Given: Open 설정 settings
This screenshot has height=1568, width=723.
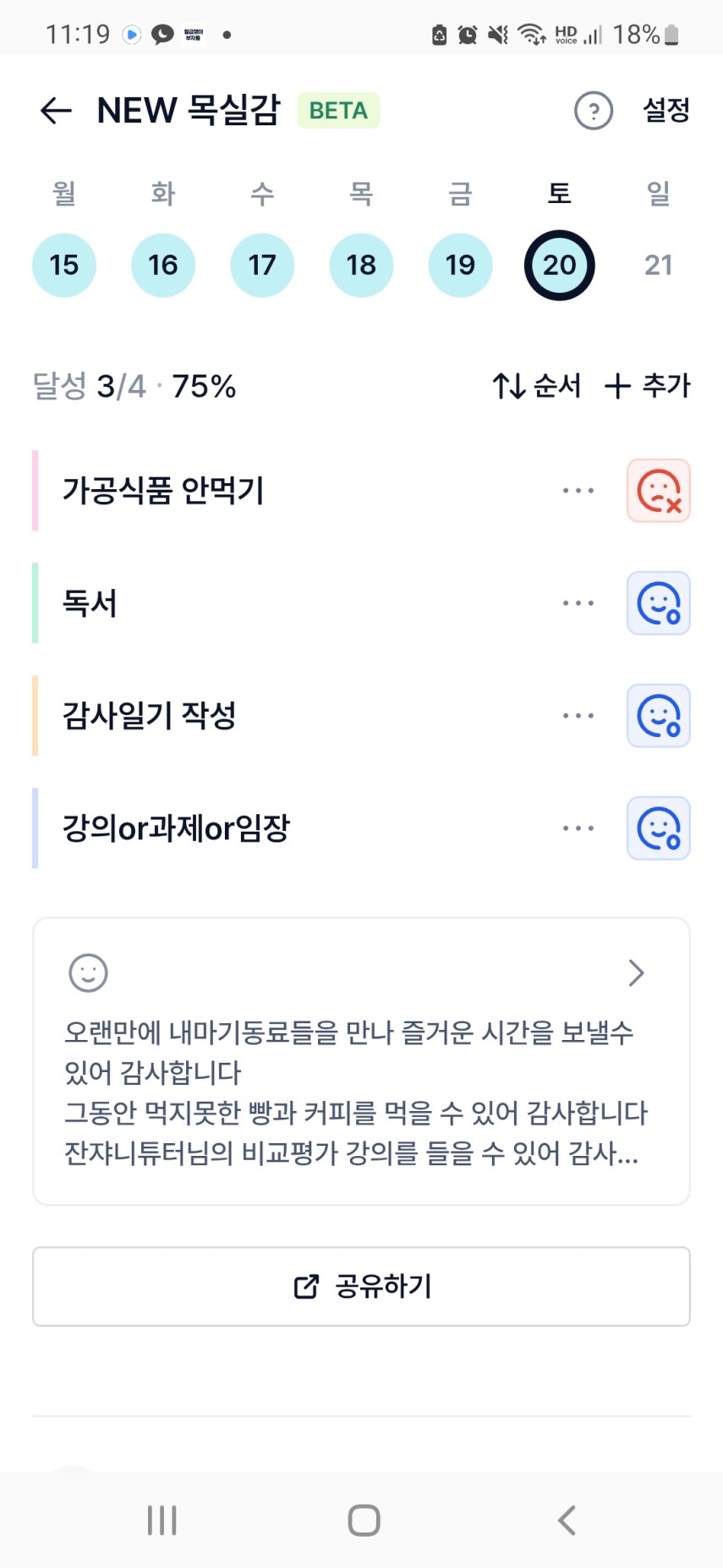Looking at the screenshot, I should tap(666, 110).
